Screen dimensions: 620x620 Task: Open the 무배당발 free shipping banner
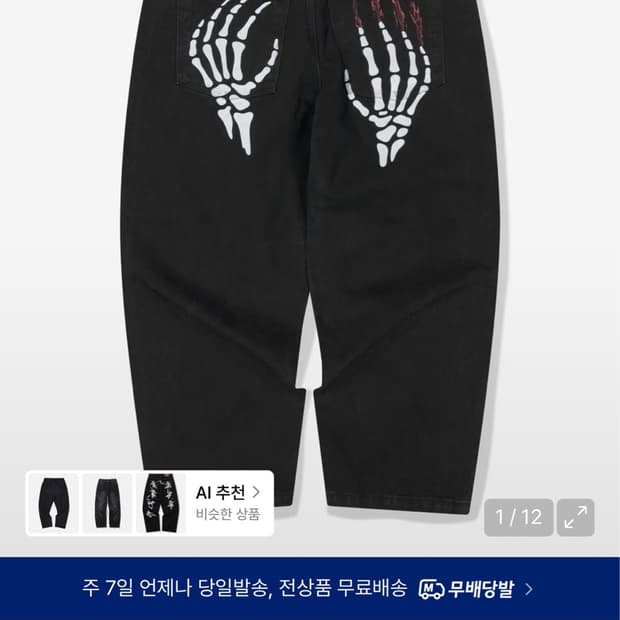click(x=310, y=589)
